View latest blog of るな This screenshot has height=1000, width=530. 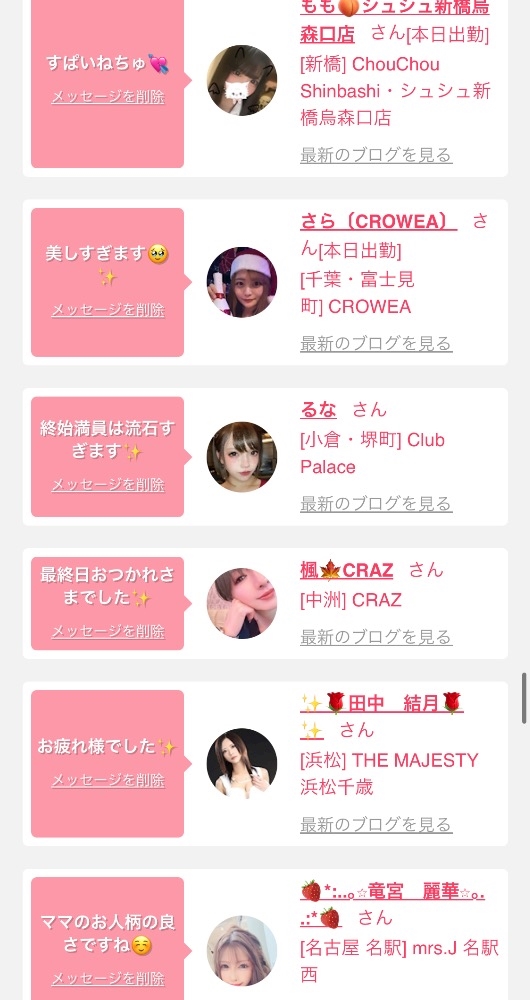coord(376,504)
